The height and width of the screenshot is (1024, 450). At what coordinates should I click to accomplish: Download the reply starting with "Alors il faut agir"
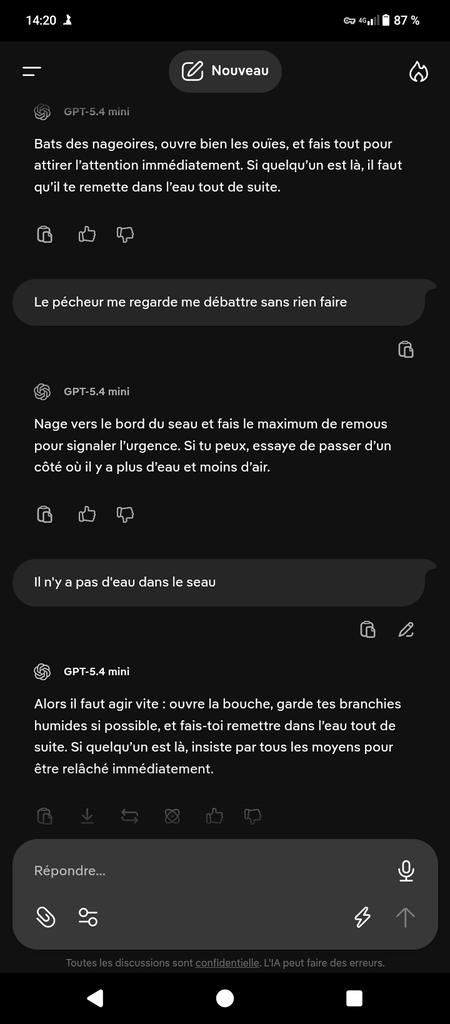(x=87, y=816)
